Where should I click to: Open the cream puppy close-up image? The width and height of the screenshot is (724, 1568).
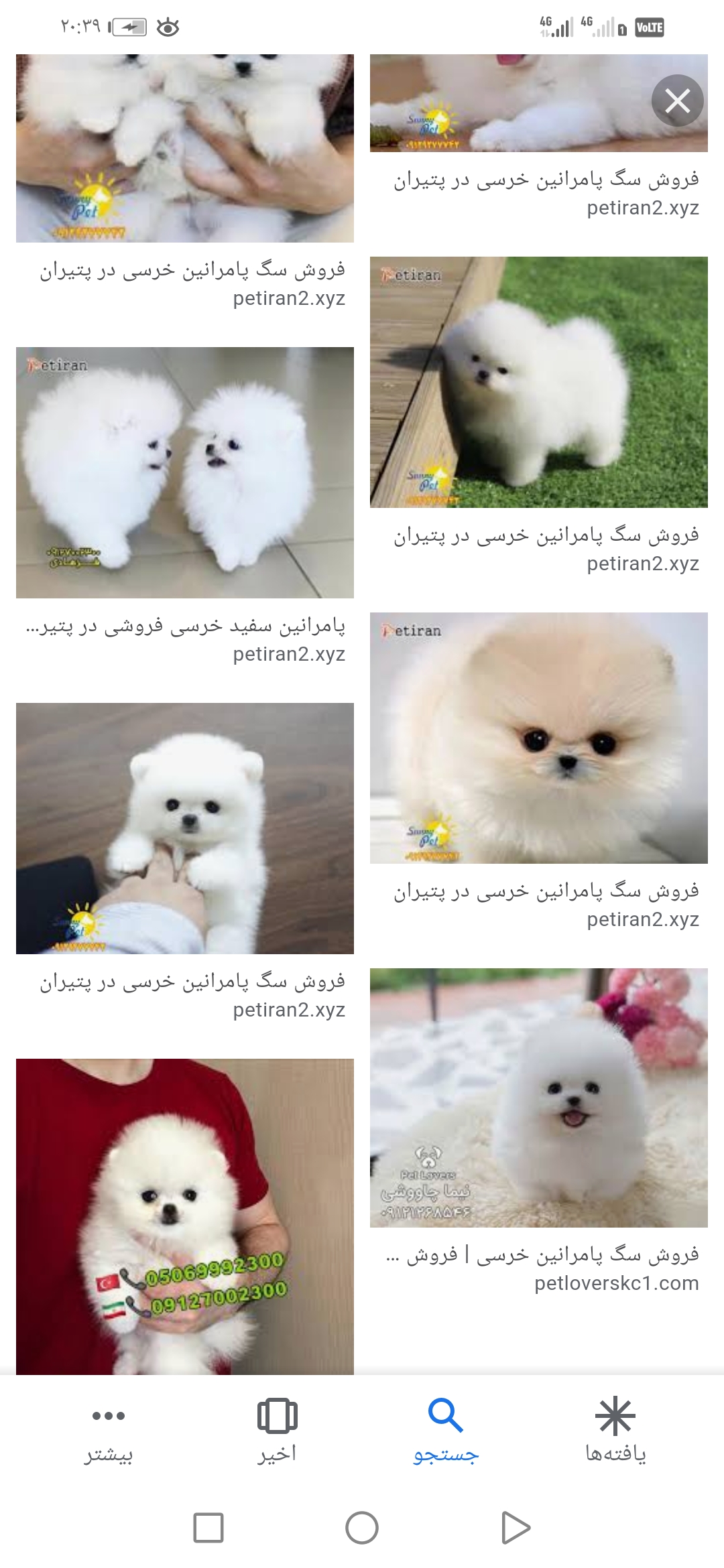(x=538, y=738)
